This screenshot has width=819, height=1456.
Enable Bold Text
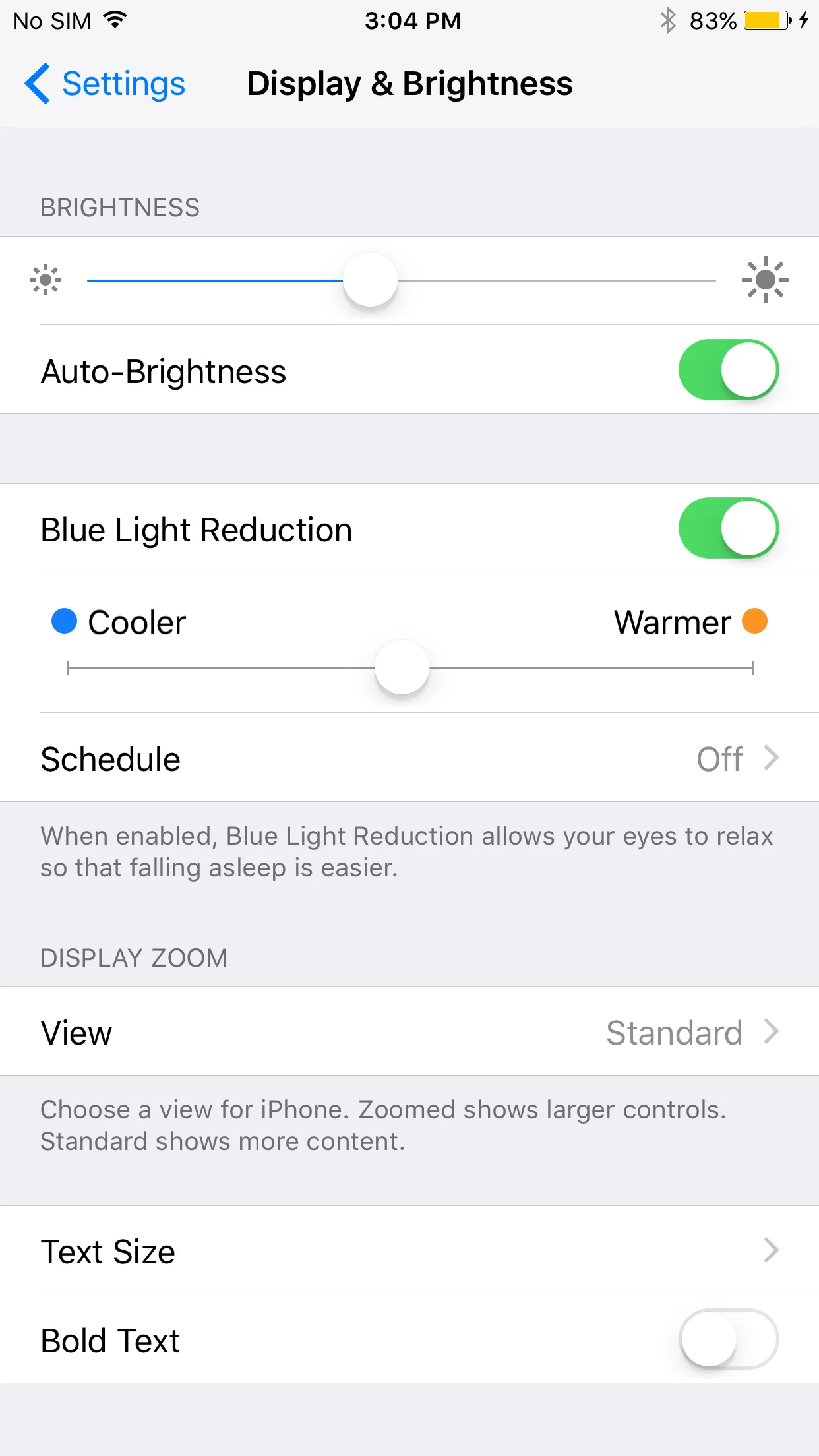click(728, 1339)
